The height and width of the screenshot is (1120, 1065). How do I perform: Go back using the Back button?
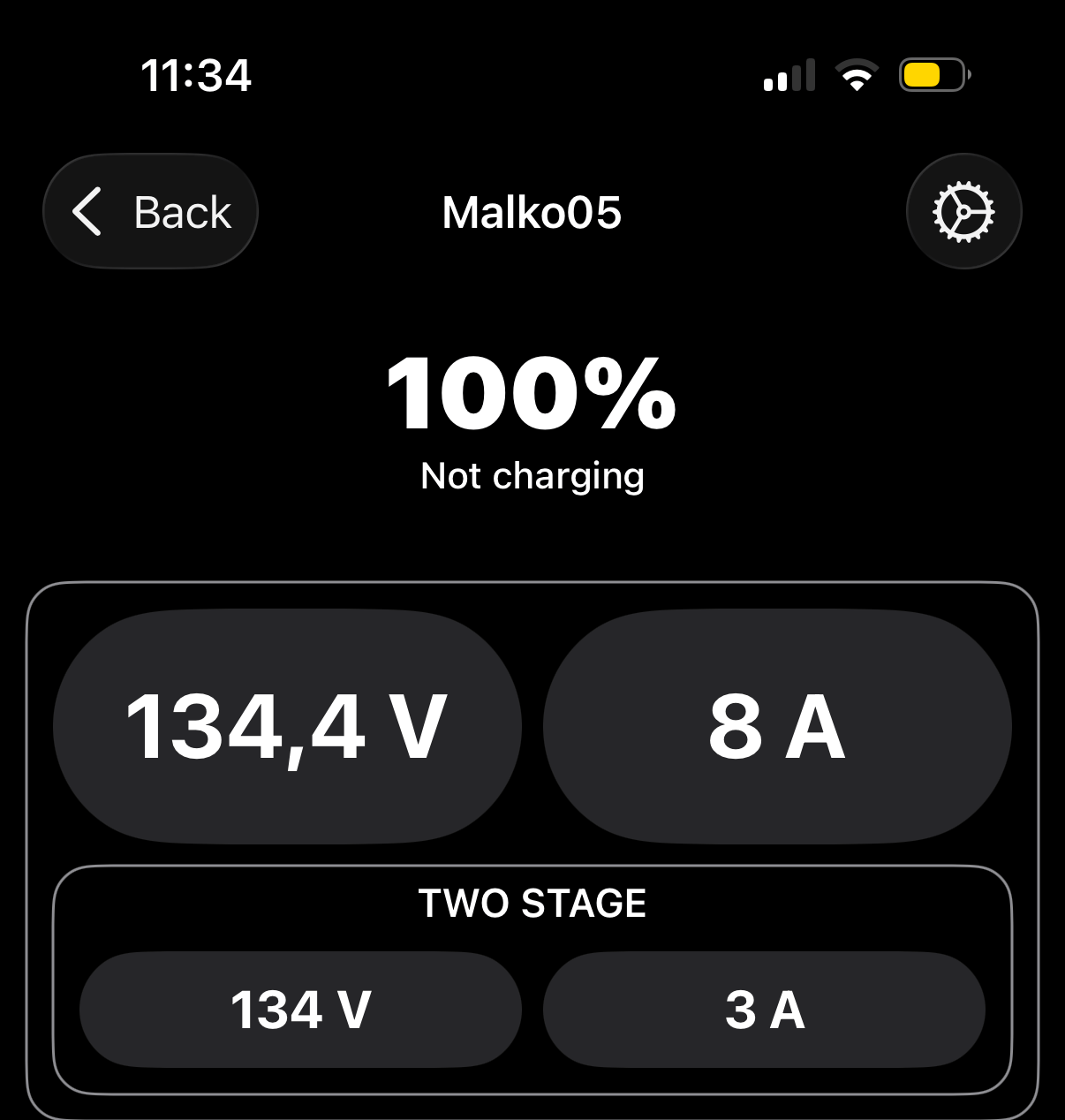click(x=151, y=212)
